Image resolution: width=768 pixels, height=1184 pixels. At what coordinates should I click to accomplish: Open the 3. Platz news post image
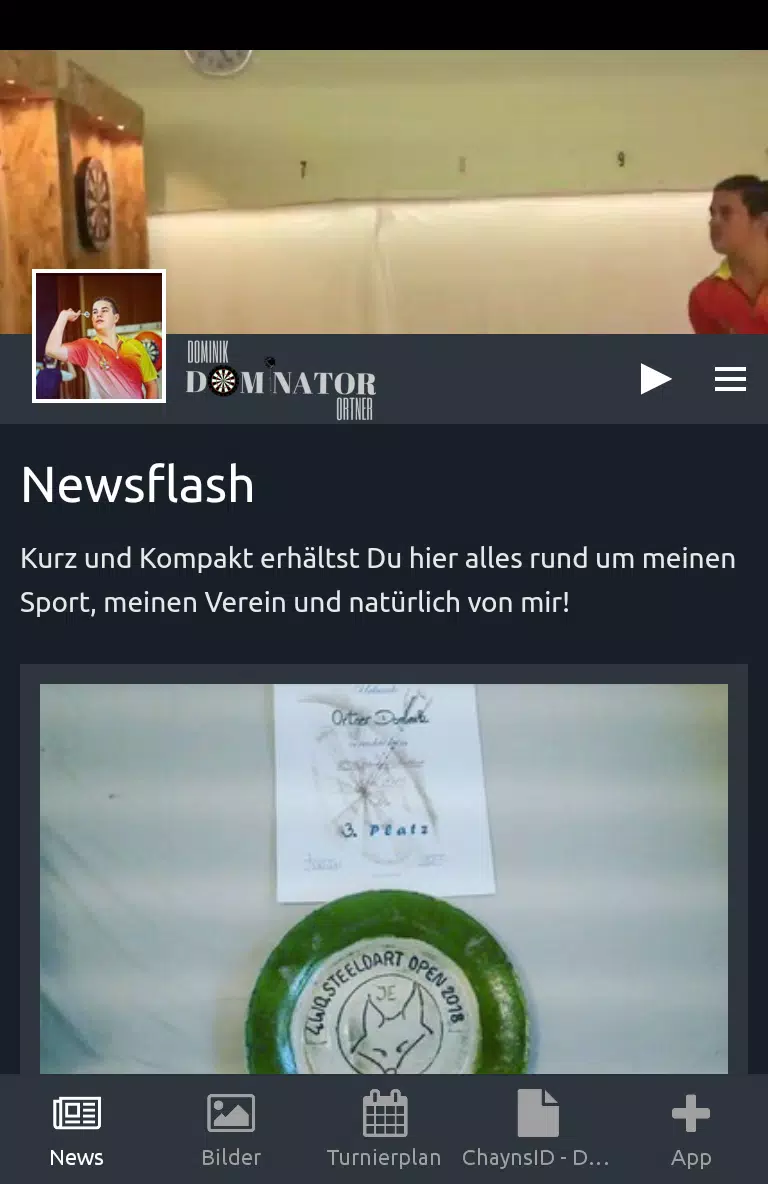tap(384, 878)
